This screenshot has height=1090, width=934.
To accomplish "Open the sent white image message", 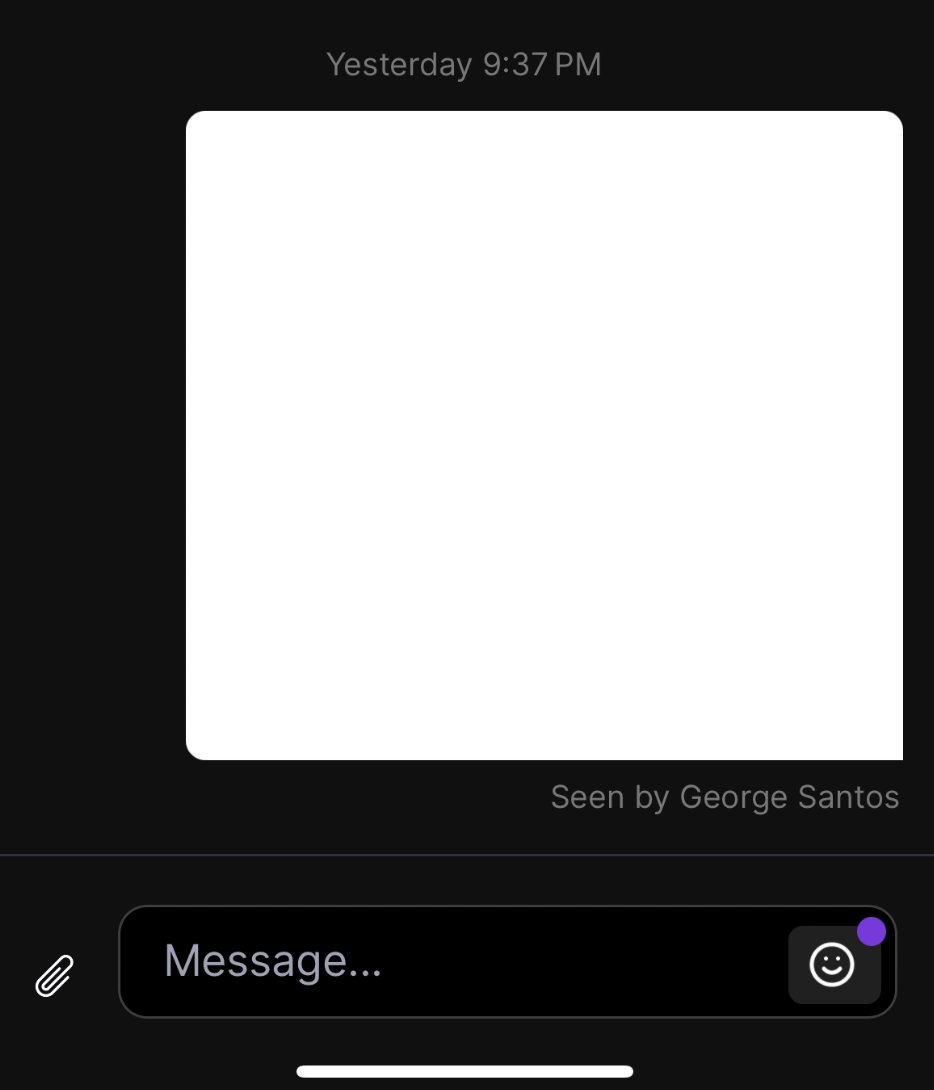I will pyautogui.click(x=544, y=435).
